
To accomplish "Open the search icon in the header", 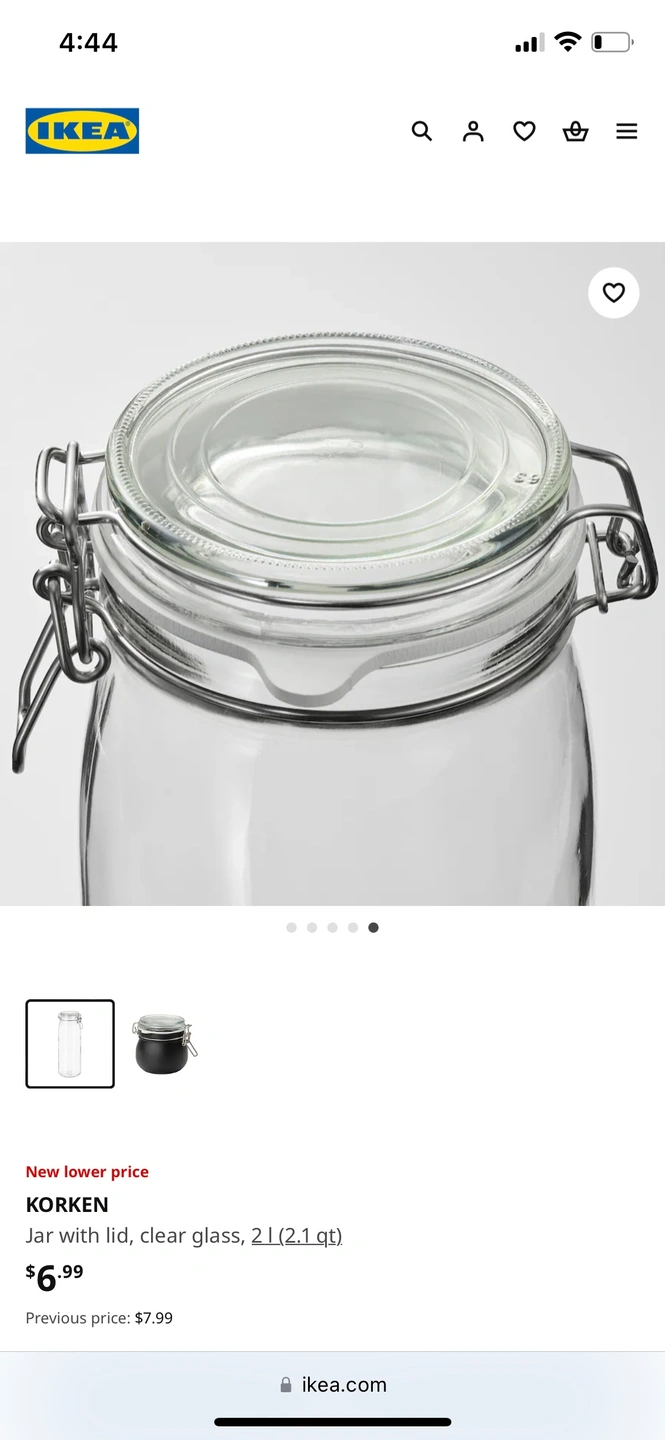I will (422, 131).
